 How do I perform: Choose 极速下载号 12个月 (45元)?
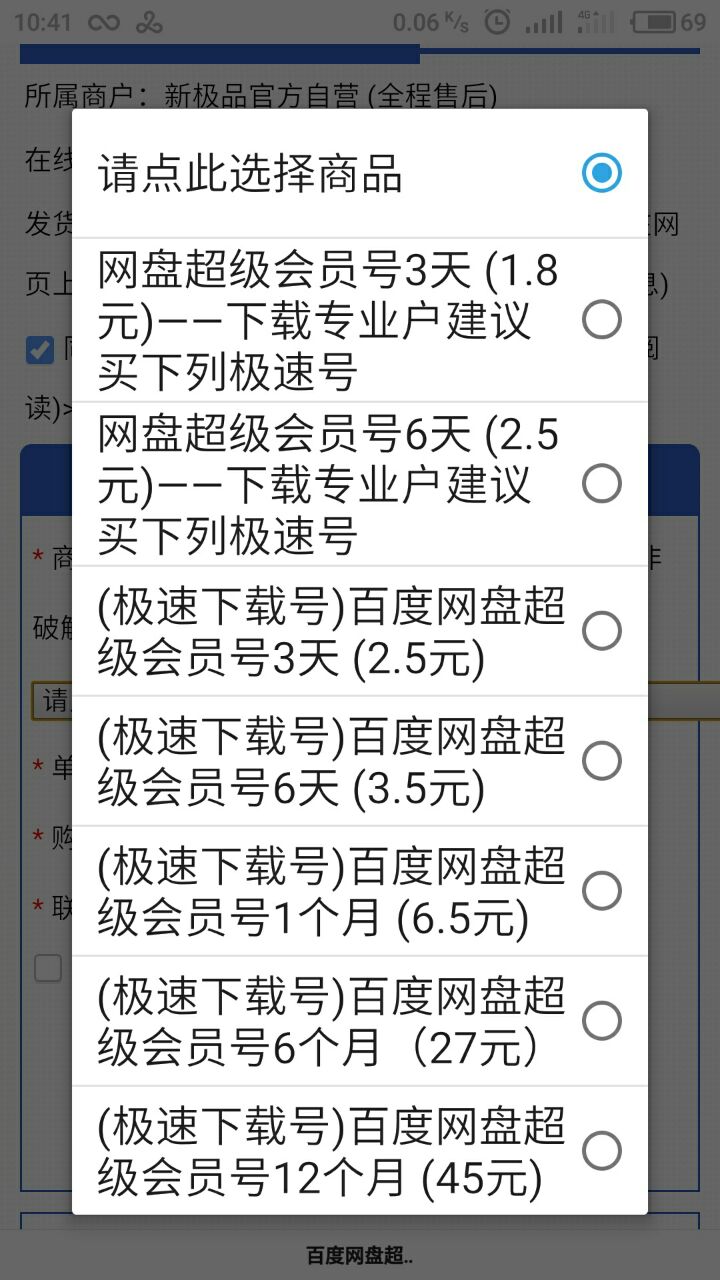point(360,1151)
